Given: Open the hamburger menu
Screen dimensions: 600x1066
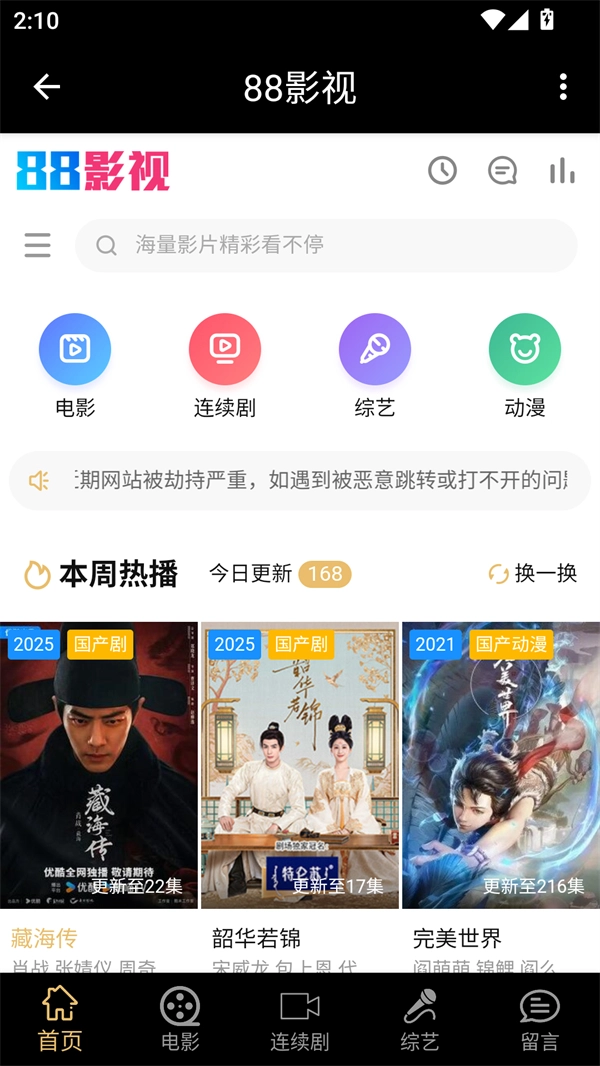Looking at the screenshot, I should pyautogui.click(x=38, y=245).
